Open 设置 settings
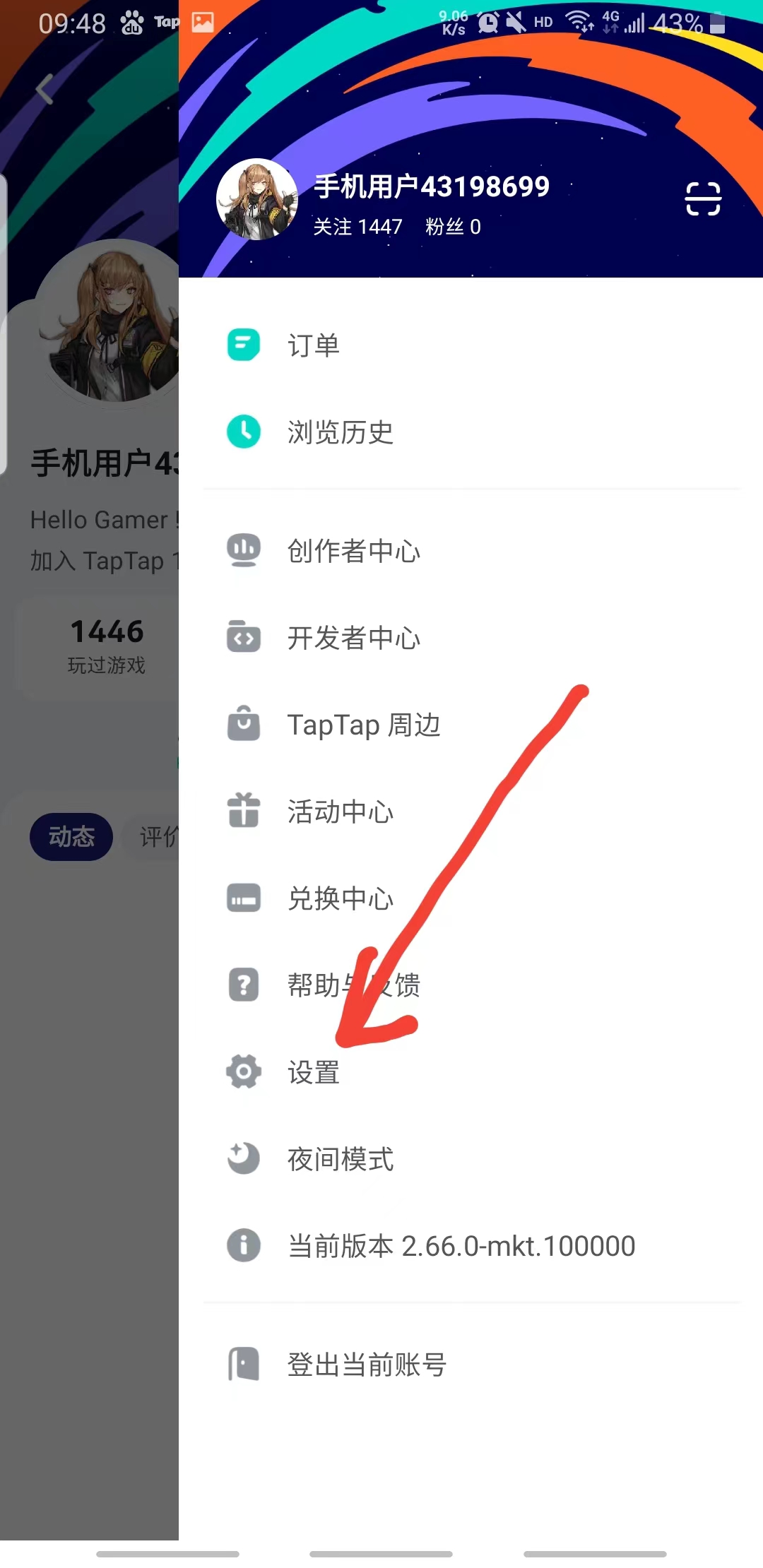This screenshot has height=1568, width=763. (313, 1072)
